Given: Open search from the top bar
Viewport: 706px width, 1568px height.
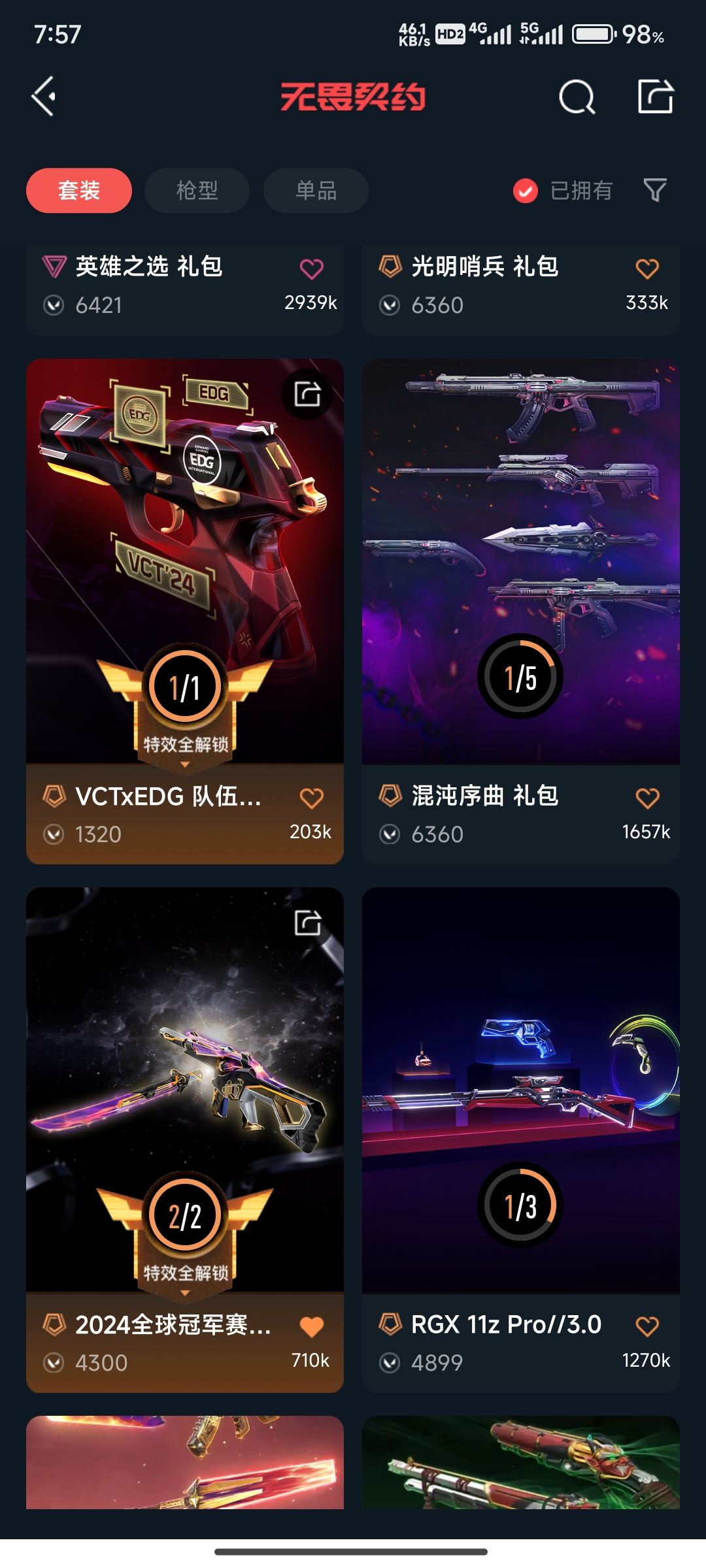Looking at the screenshot, I should tap(577, 97).
